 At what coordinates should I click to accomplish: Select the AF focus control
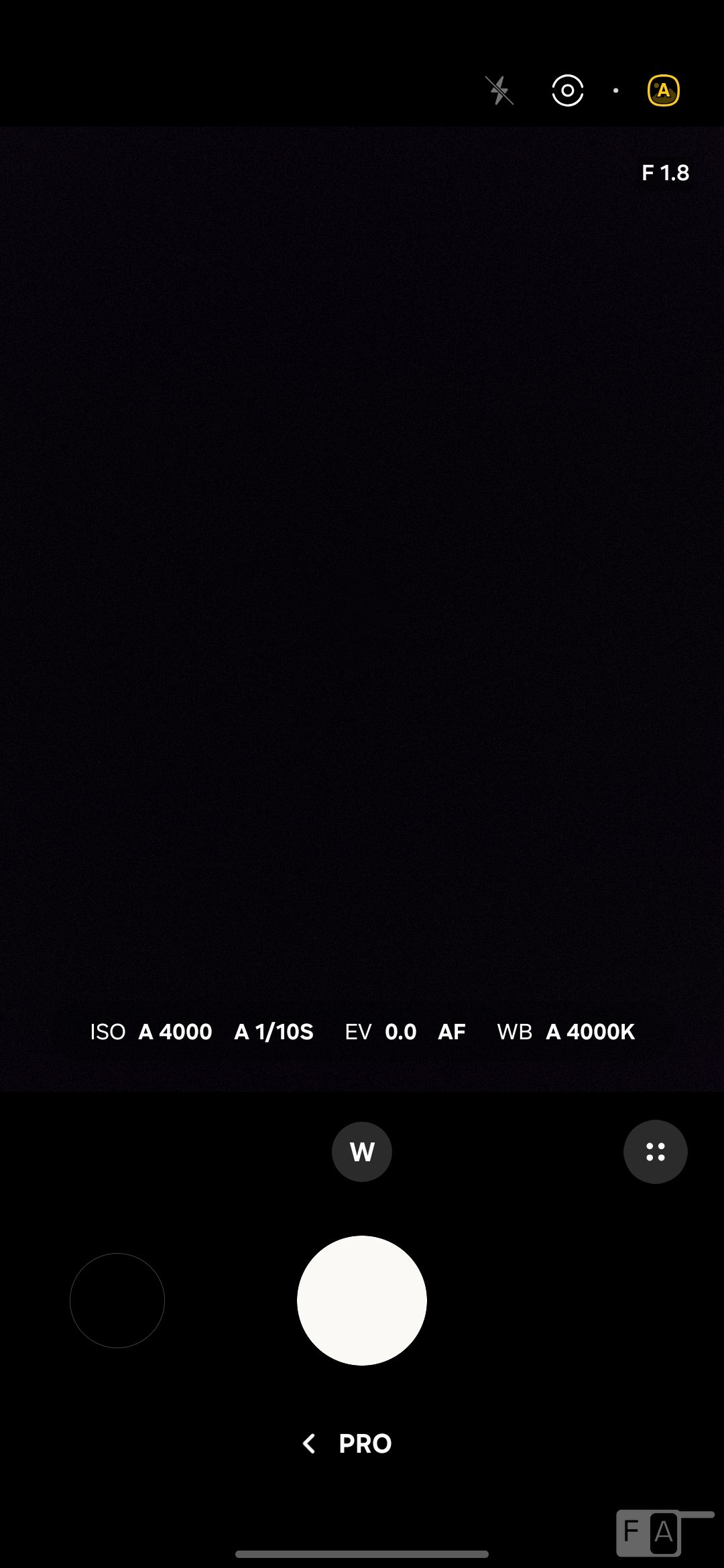(451, 1032)
